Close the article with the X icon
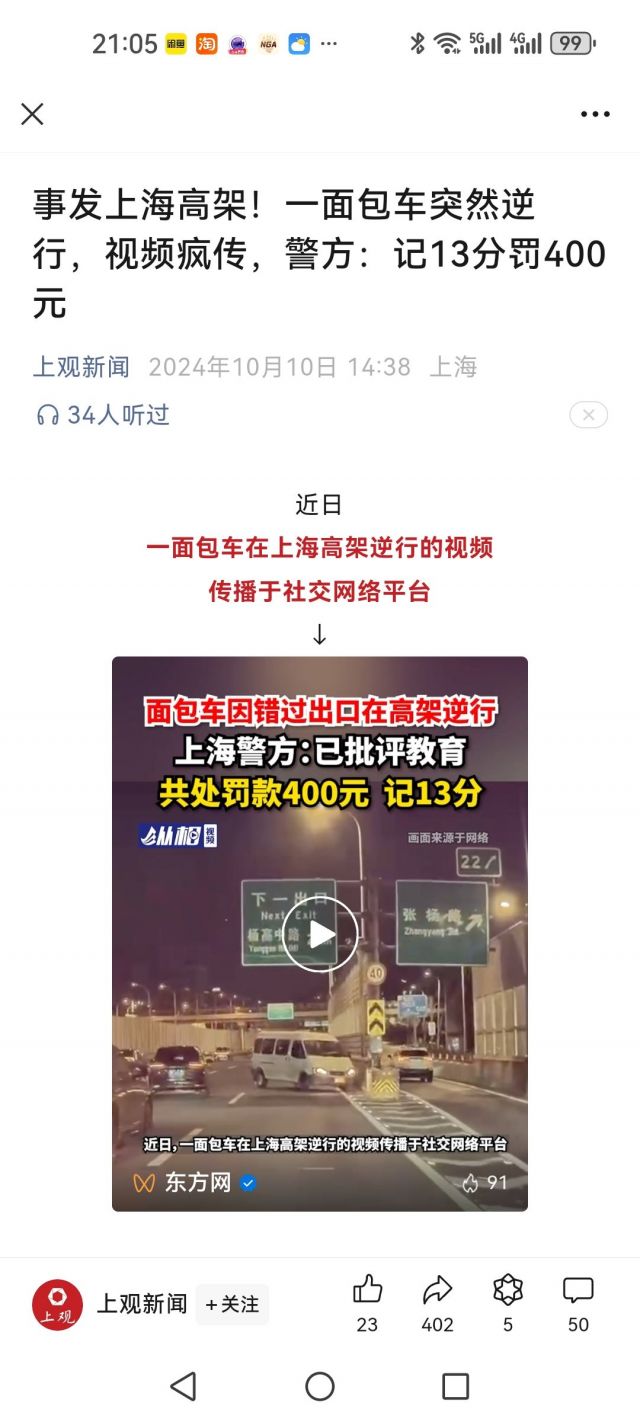The width and height of the screenshot is (640, 1422). coord(32,114)
